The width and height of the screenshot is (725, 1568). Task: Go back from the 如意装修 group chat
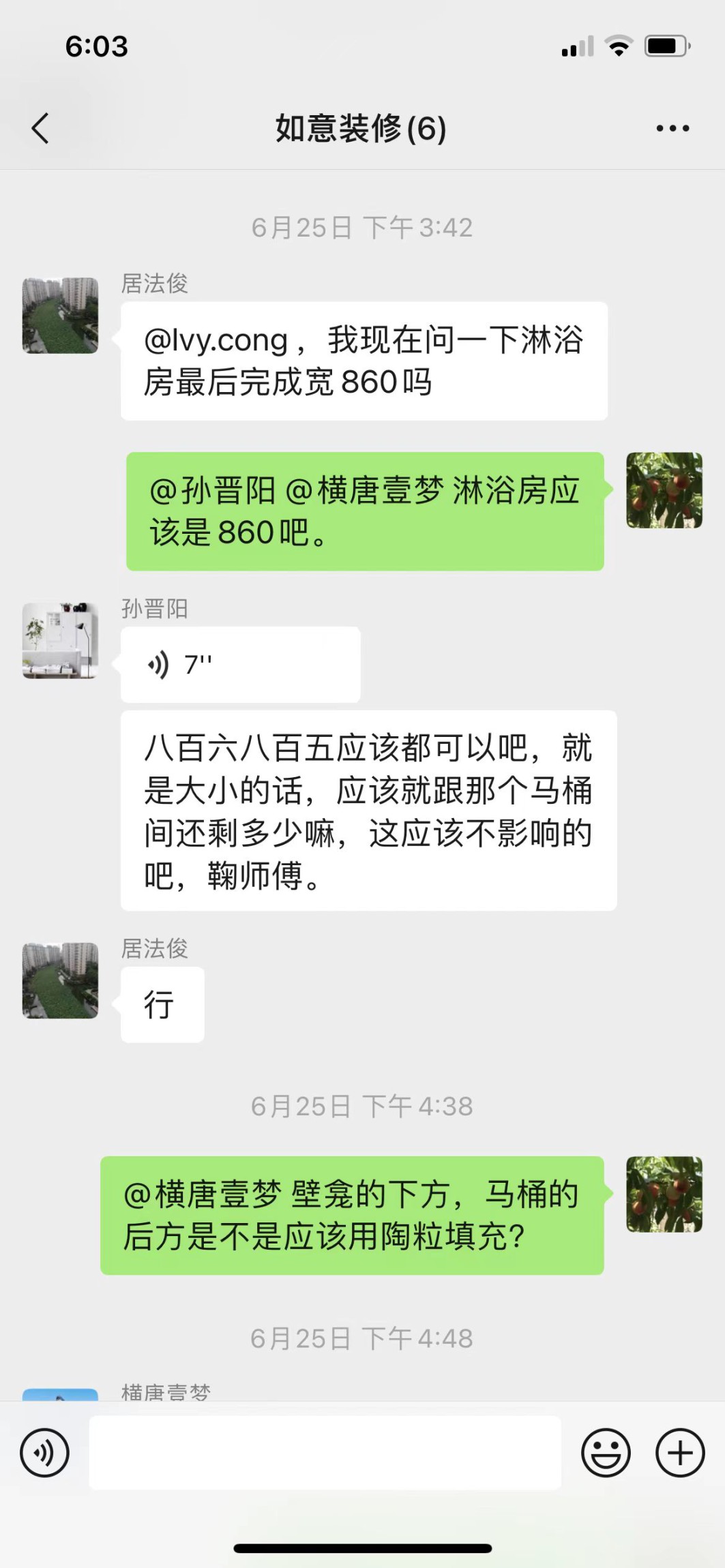[x=41, y=128]
